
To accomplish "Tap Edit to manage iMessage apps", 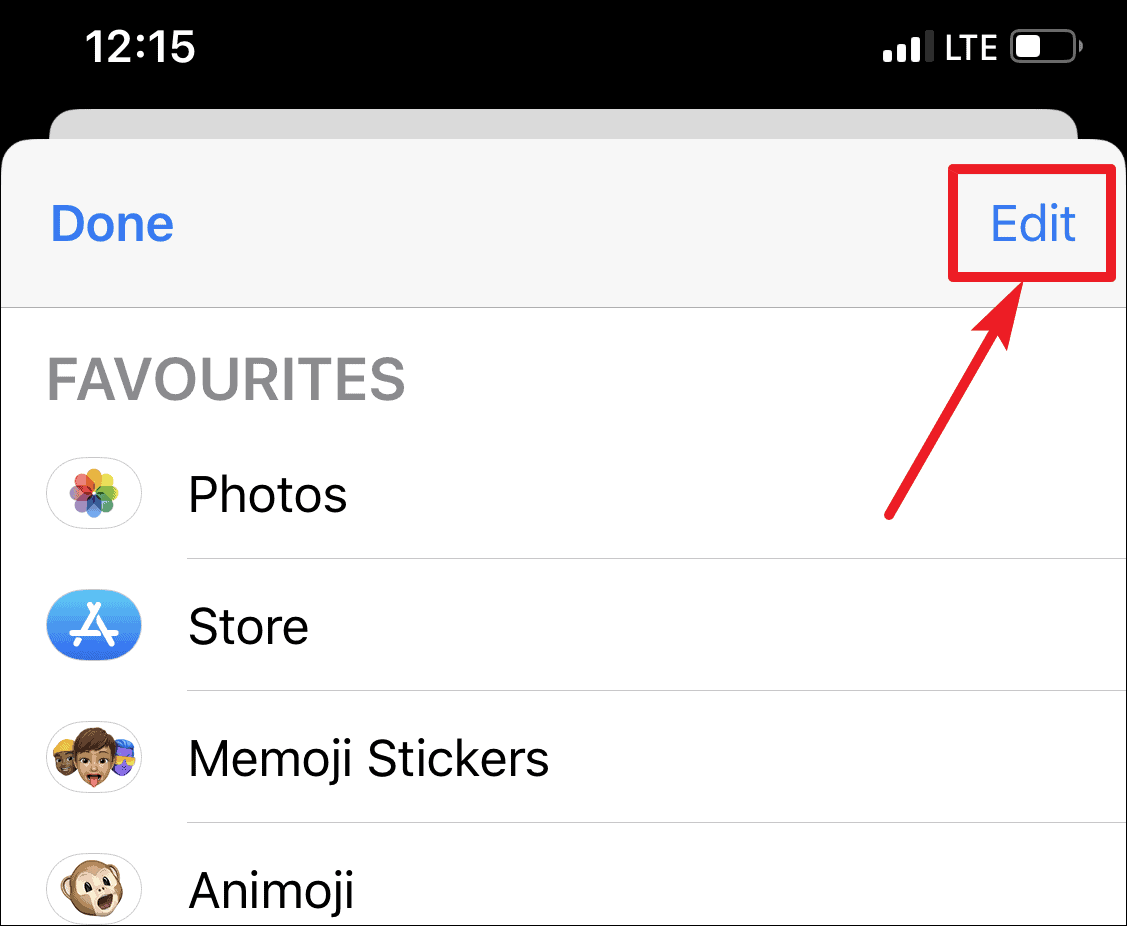I will [x=1033, y=224].
